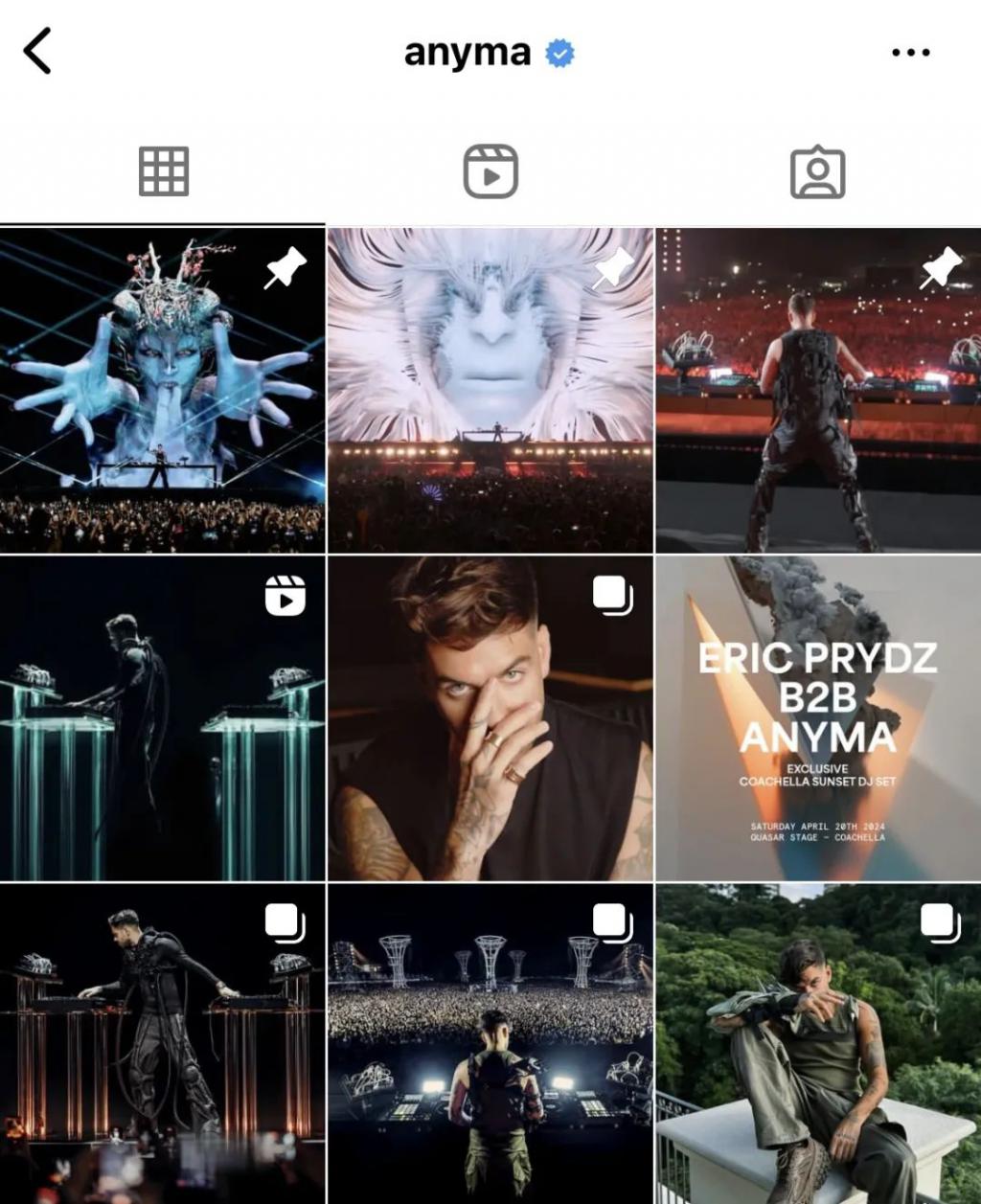Switch to the posts grid tab
This screenshot has width=981, height=1204.
tap(164, 172)
